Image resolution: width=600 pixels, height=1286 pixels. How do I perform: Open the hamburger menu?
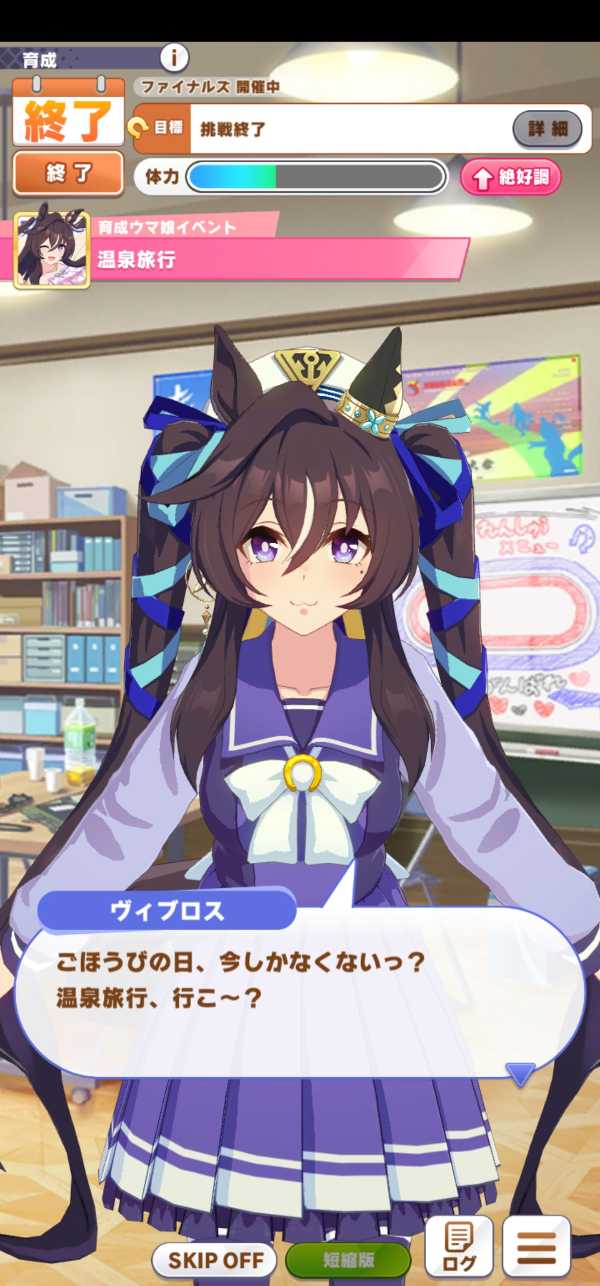[536, 1247]
